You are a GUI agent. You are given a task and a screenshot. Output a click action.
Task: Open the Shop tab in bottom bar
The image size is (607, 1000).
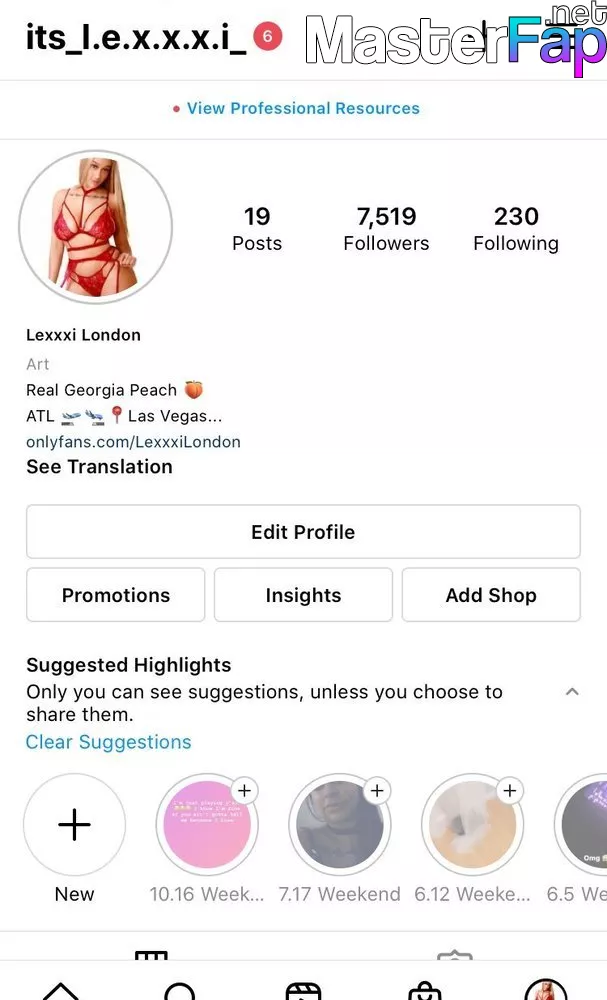(x=425, y=990)
